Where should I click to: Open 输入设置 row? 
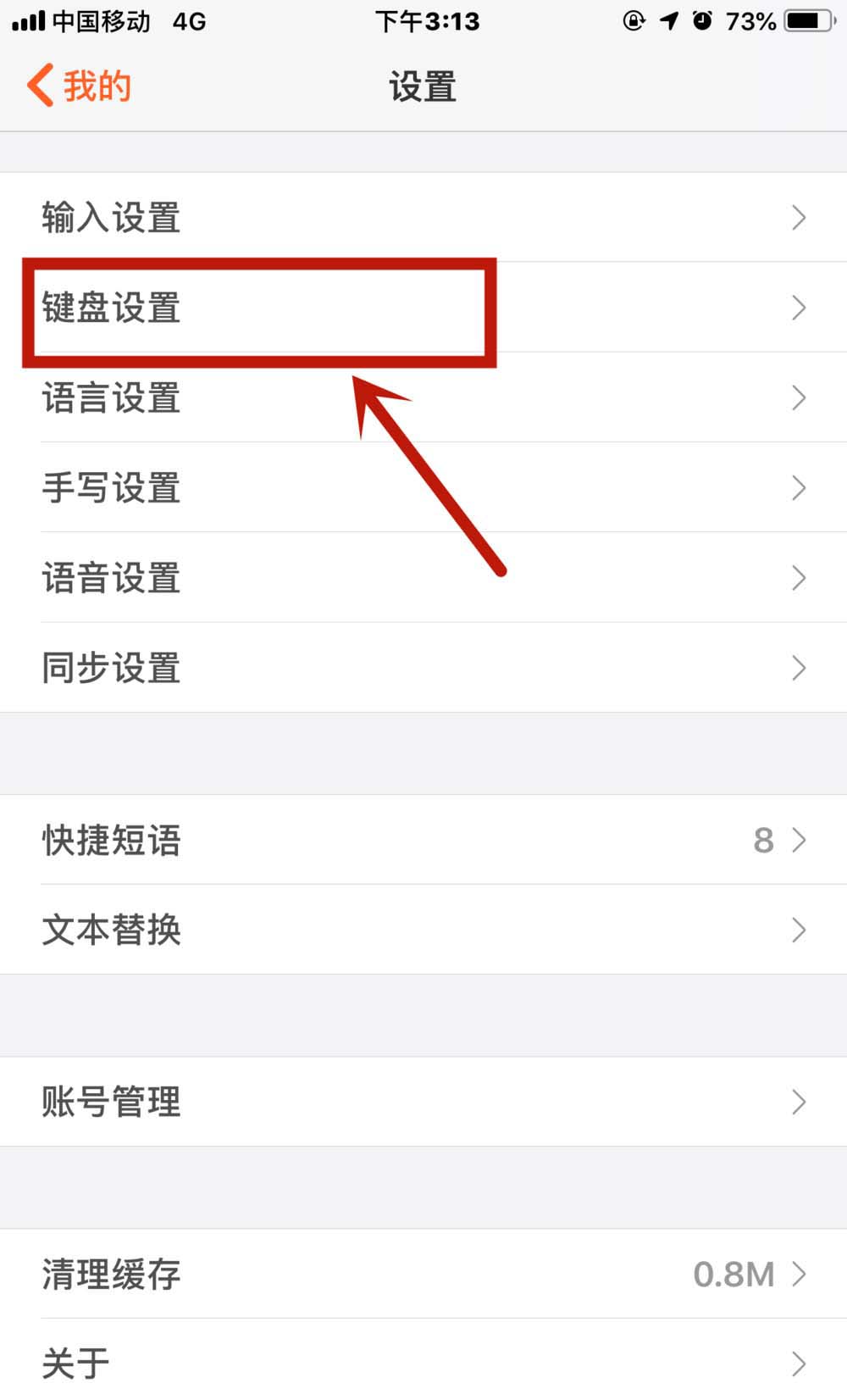click(423, 218)
